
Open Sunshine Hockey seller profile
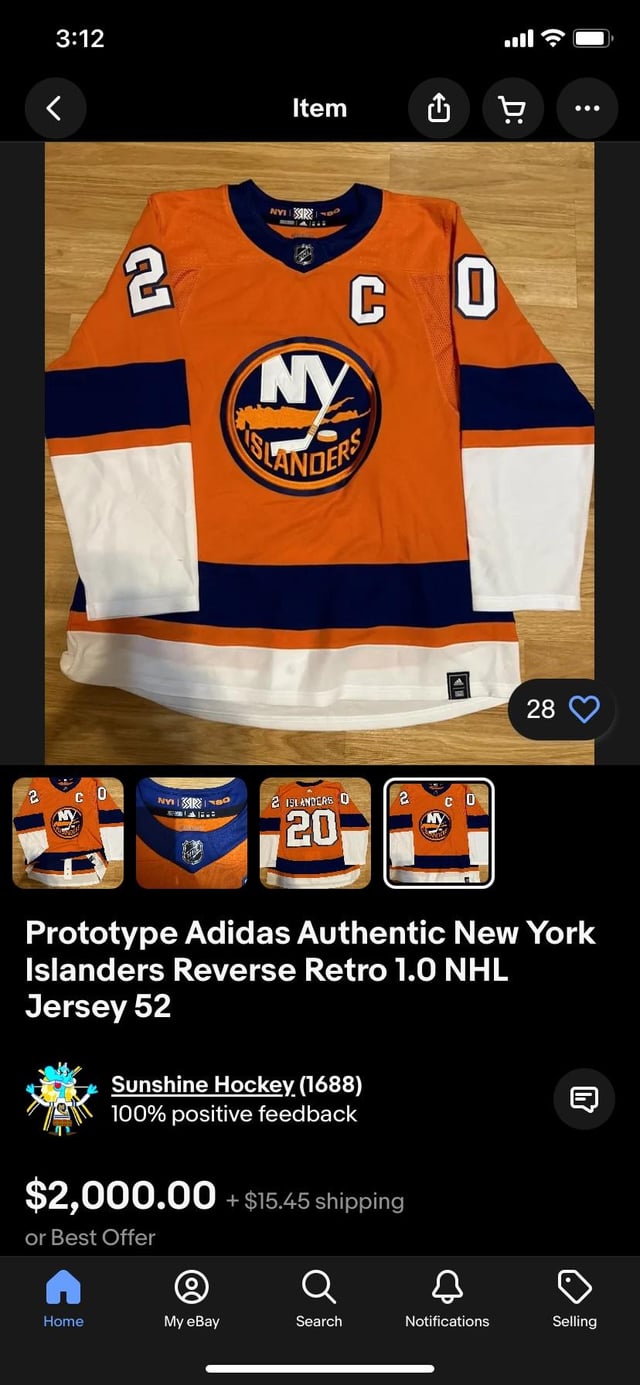202,1084
